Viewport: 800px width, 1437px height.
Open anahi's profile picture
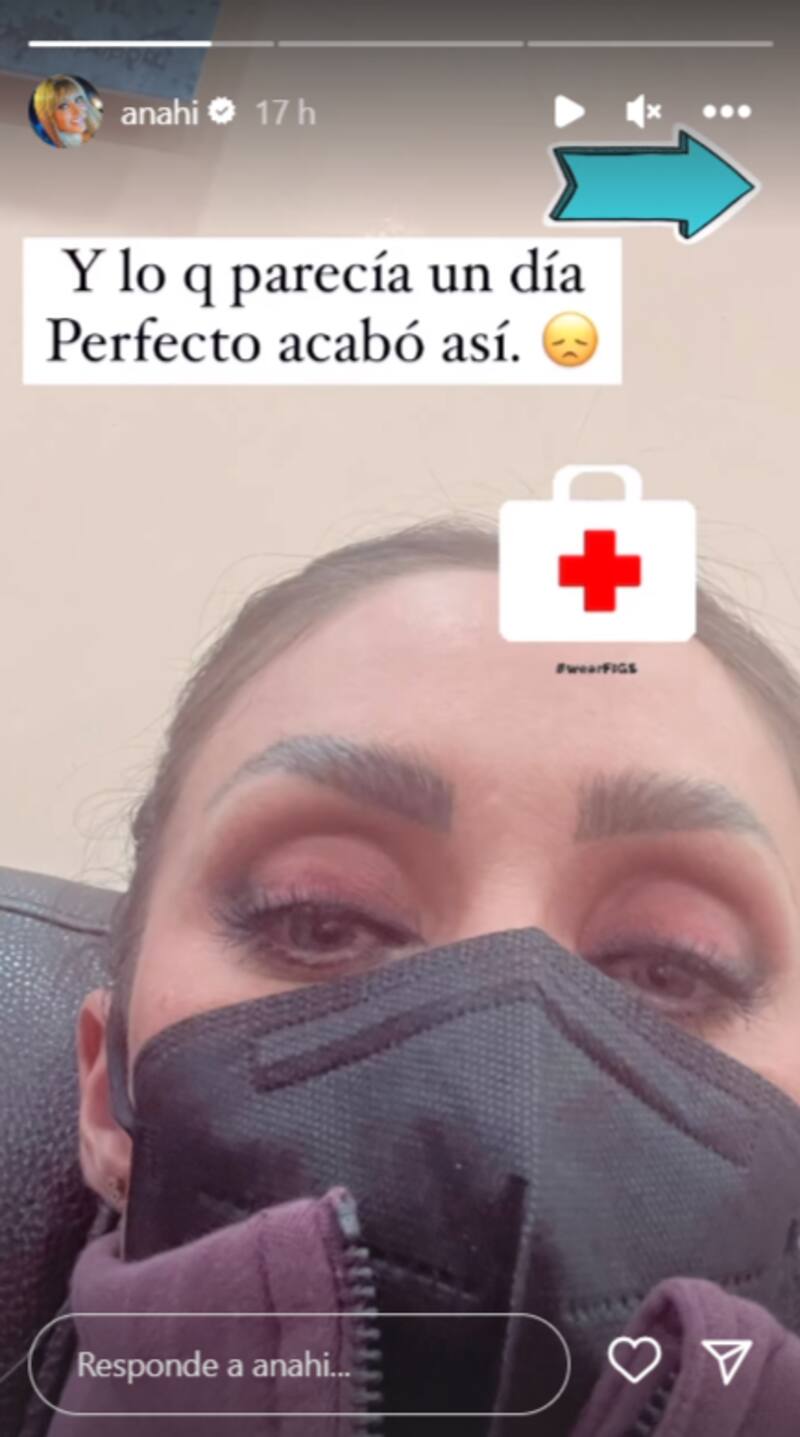(65, 112)
